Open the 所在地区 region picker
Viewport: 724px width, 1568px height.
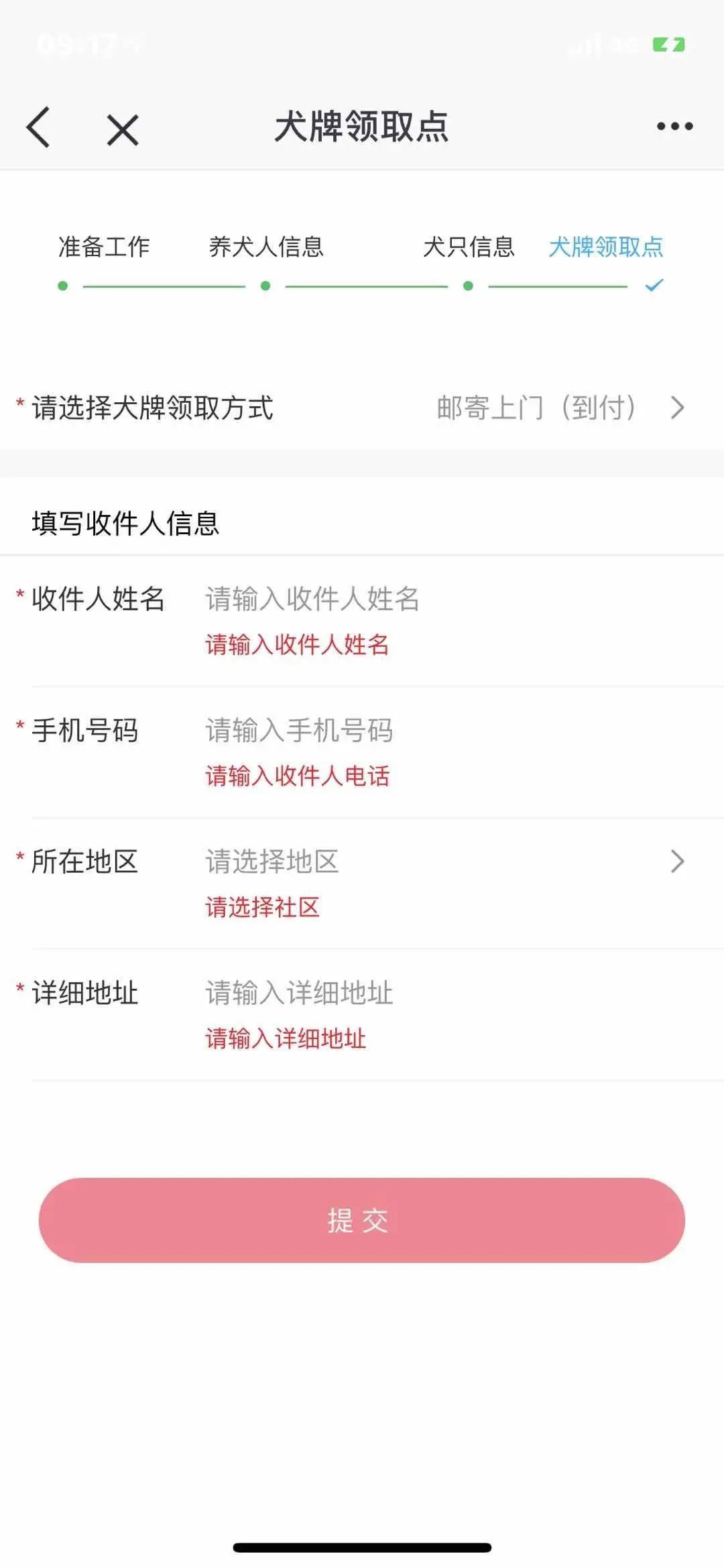coord(442,861)
